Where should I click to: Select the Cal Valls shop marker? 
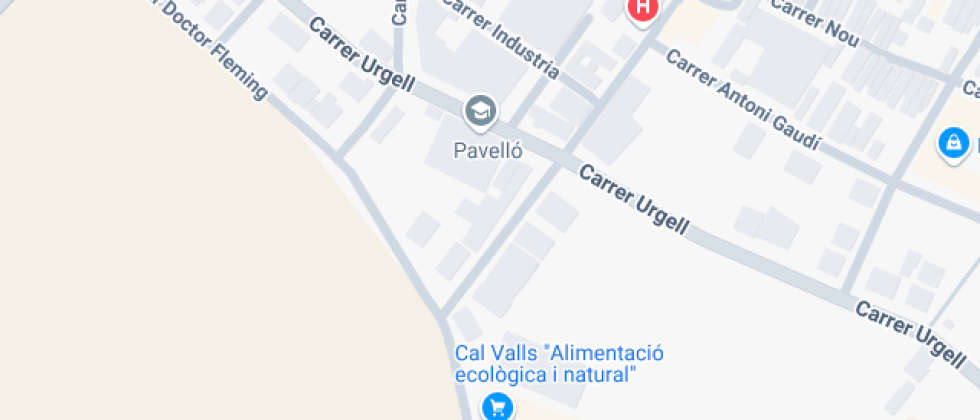coord(497,406)
